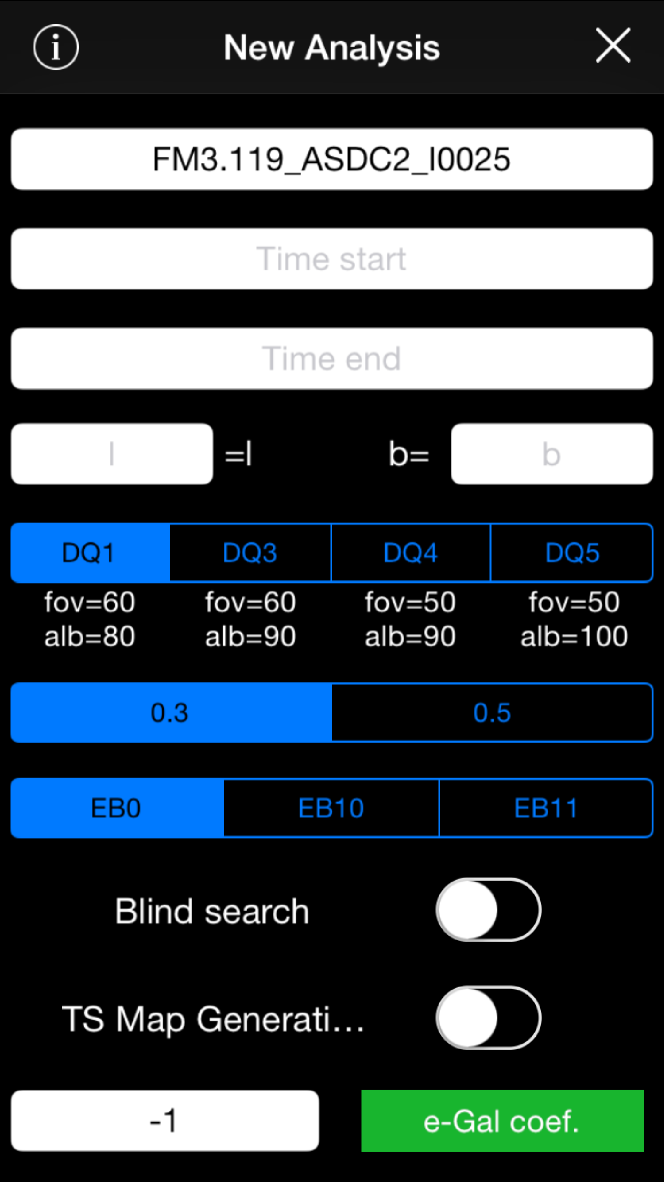
Task: Select the 0.3 segment
Action: (171, 712)
